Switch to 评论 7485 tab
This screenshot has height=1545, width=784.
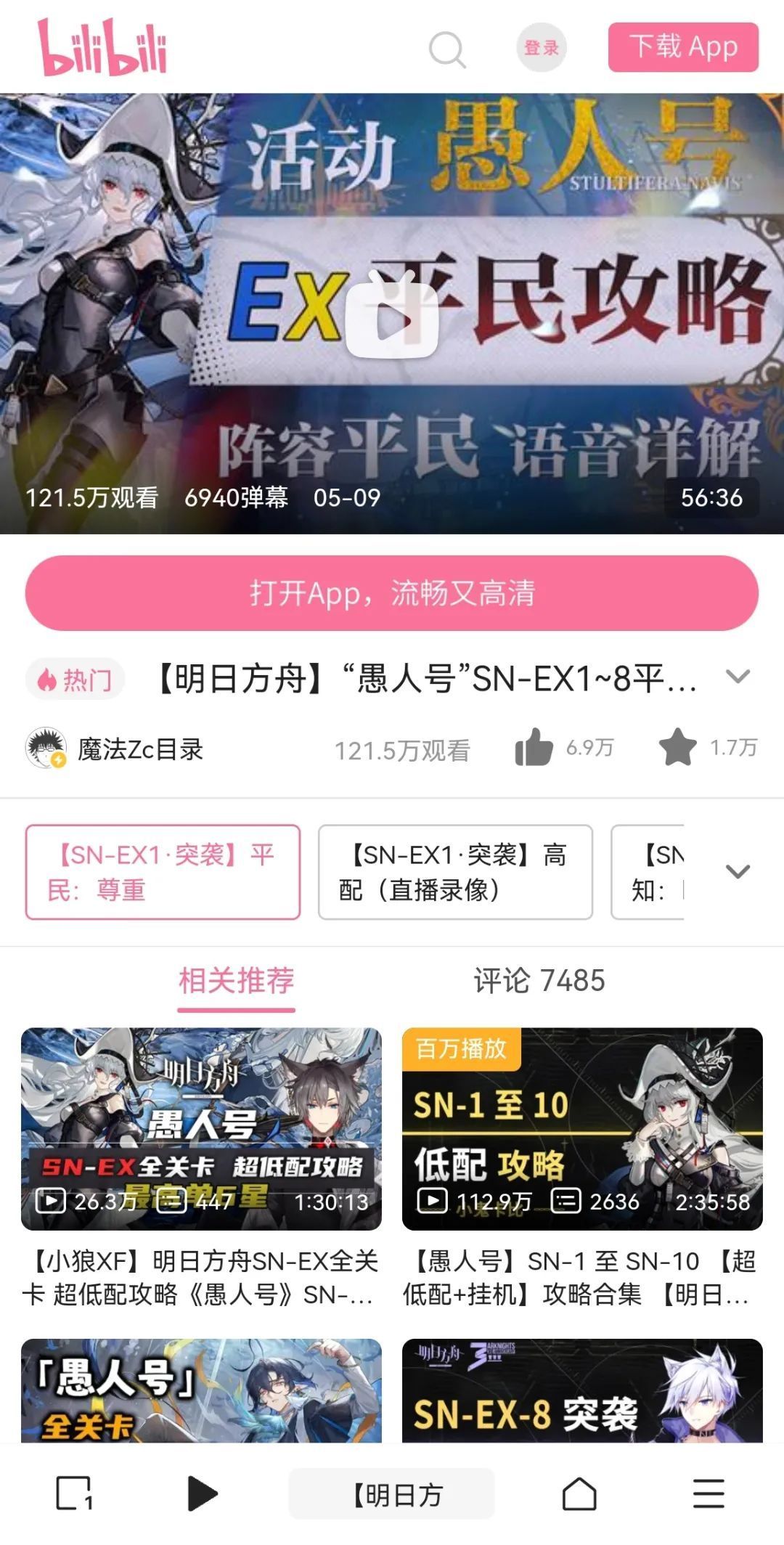pos(539,981)
